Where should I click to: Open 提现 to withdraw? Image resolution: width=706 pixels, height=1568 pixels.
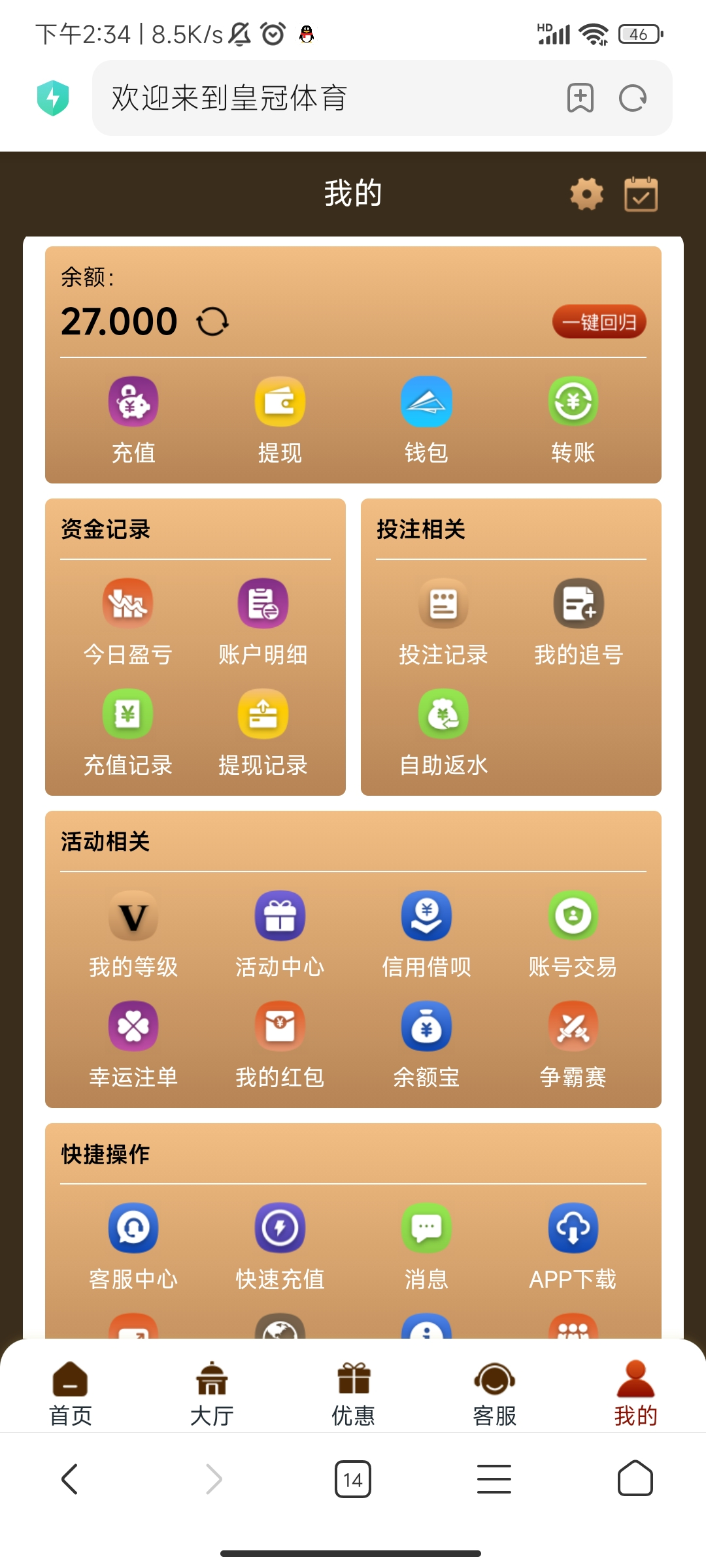[280, 418]
